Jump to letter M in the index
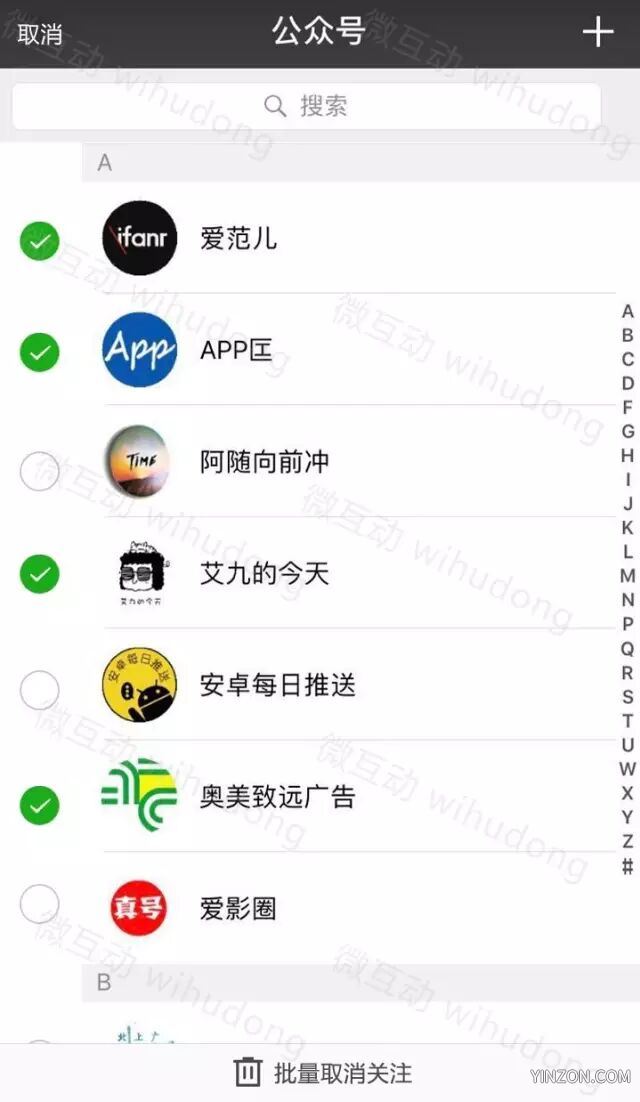This screenshot has height=1102, width=640. (627, 576)
